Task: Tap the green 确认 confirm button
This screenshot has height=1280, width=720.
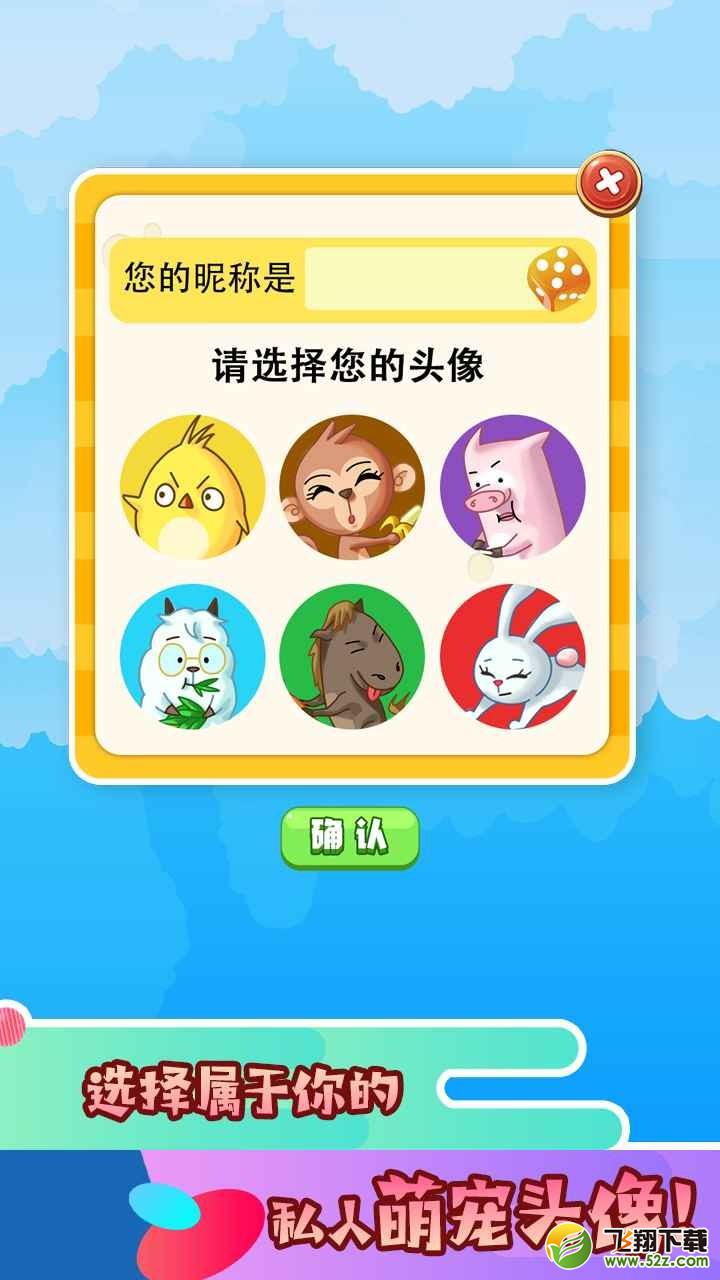Action: (x=349, y=838)
